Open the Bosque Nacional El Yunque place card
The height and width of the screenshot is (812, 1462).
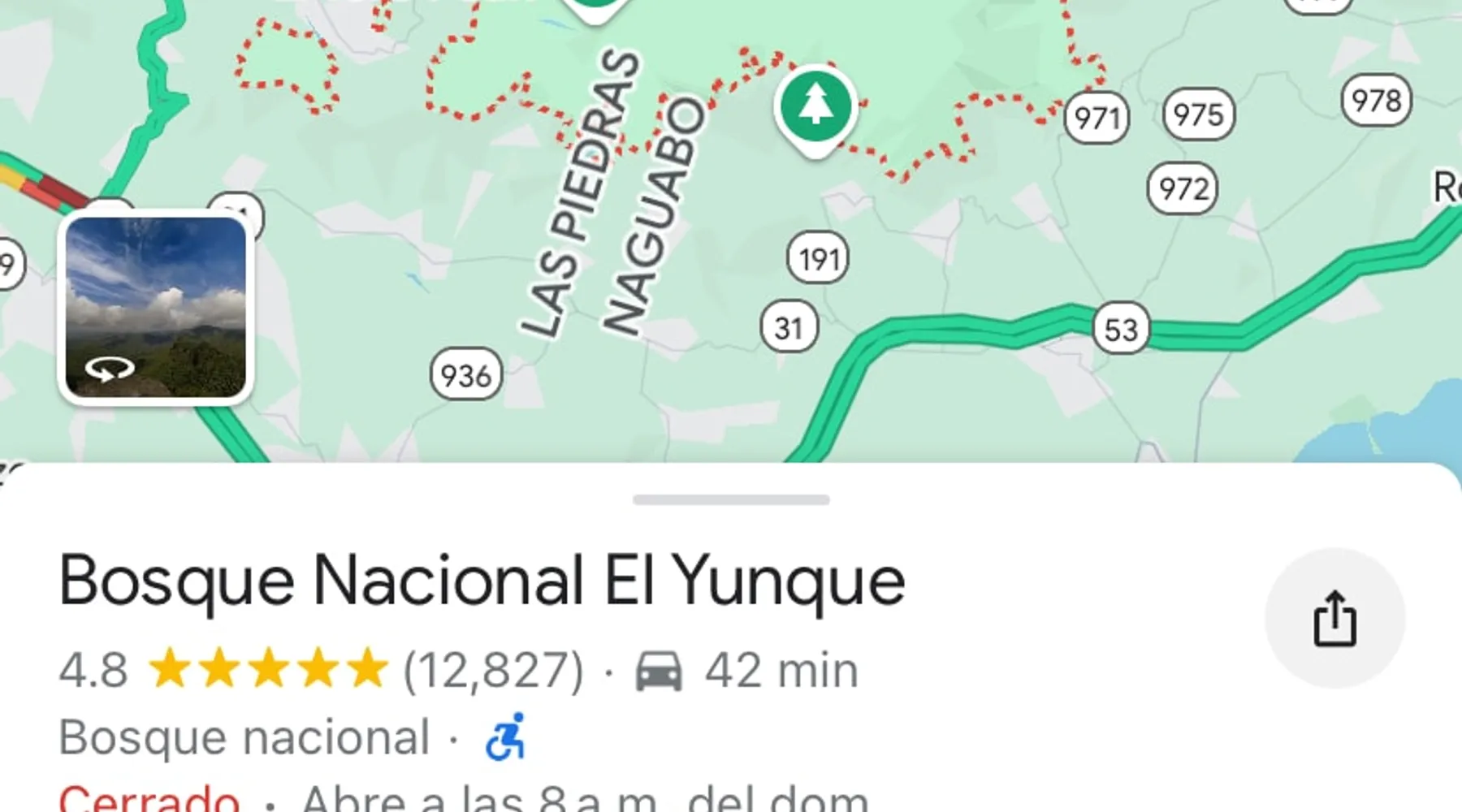482,581
